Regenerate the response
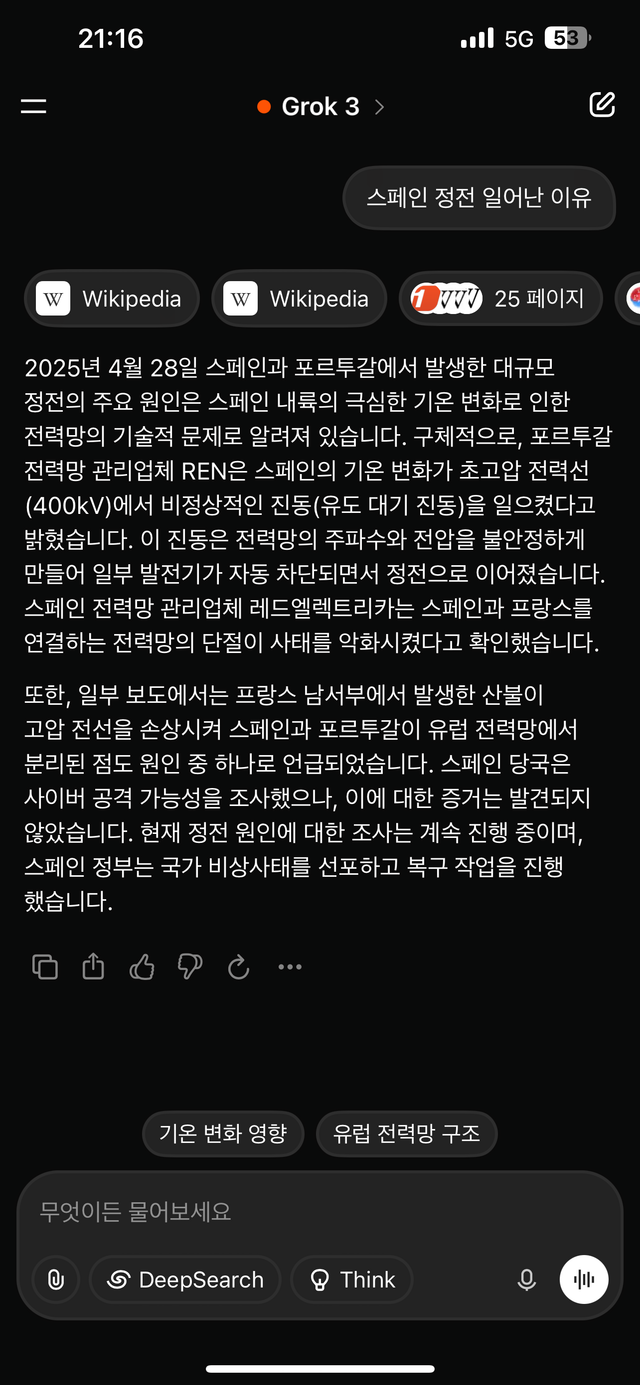The image size is (640, 1385). [x=238, y=967]
